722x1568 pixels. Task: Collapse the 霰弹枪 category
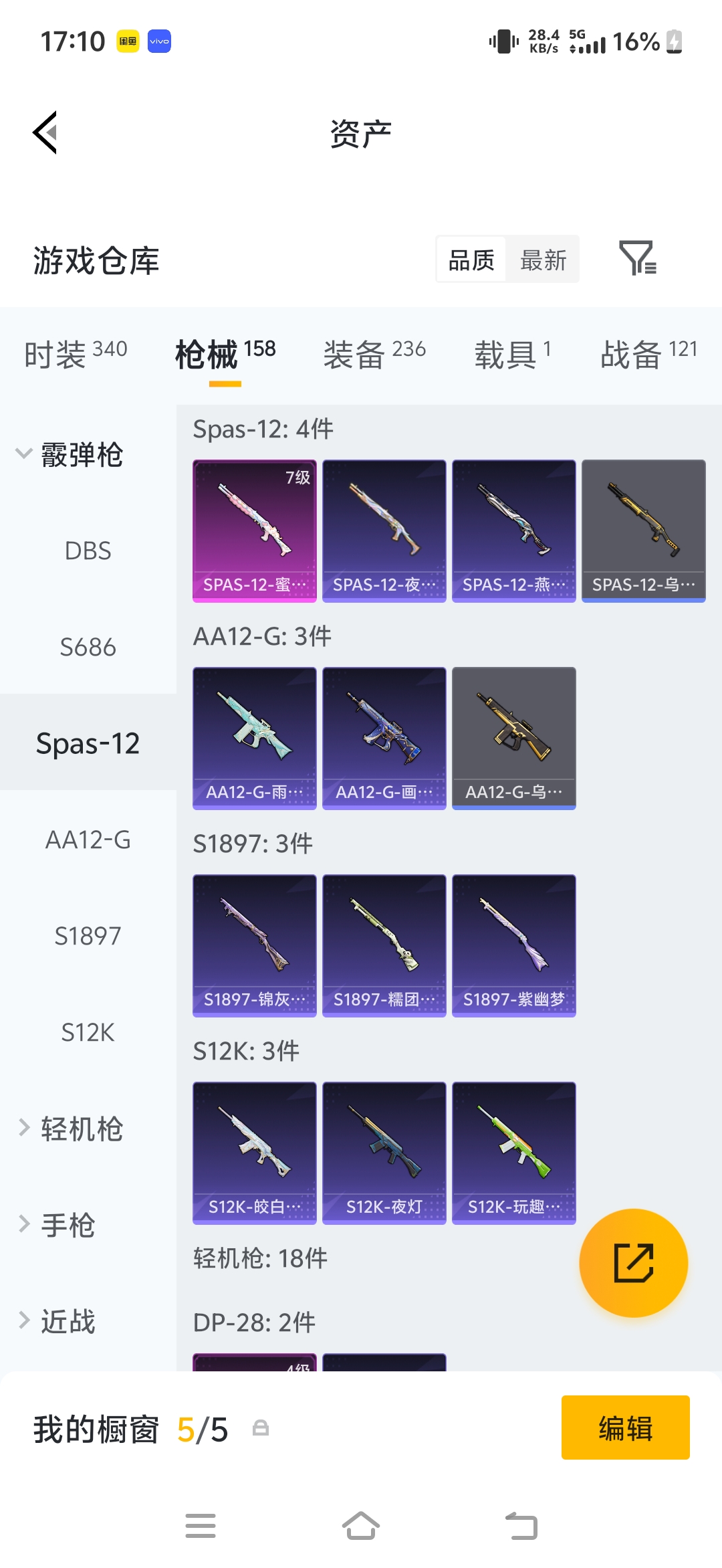tap(70, 455)
